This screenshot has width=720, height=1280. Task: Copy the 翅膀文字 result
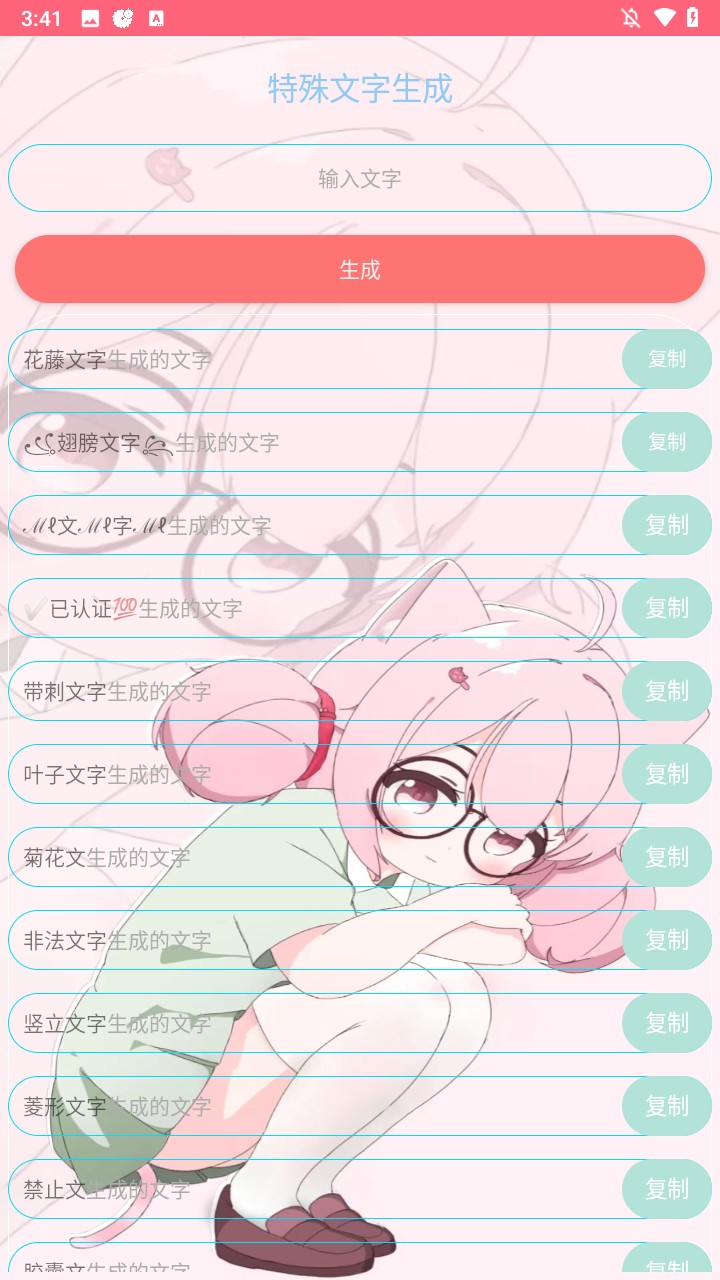[x=666, y=442]
